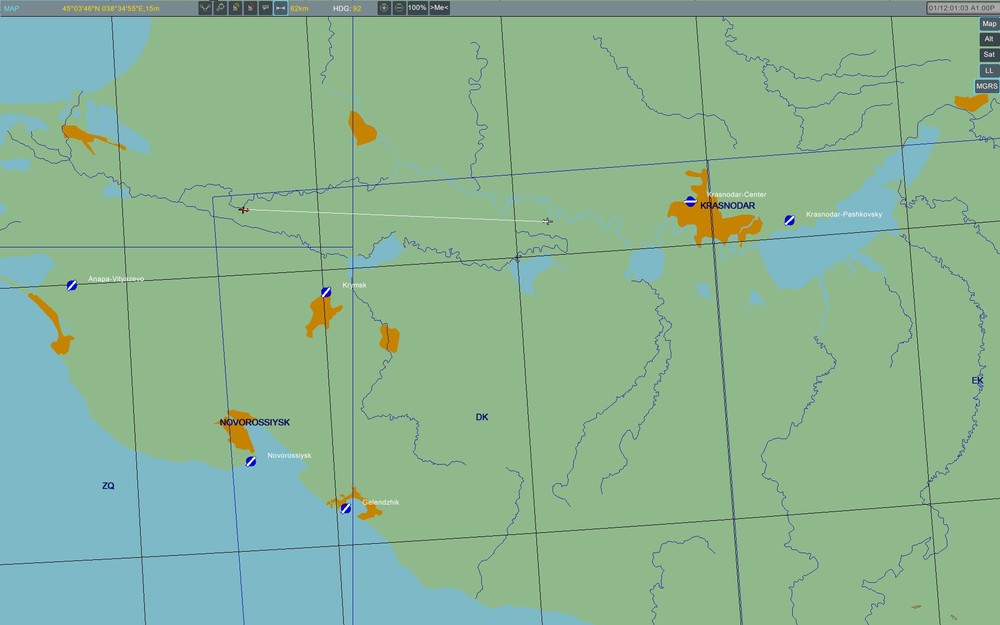Tap the speech bubble label tool
The height and width of the screenshot is (625, 1000).
[x=265, y=7]
